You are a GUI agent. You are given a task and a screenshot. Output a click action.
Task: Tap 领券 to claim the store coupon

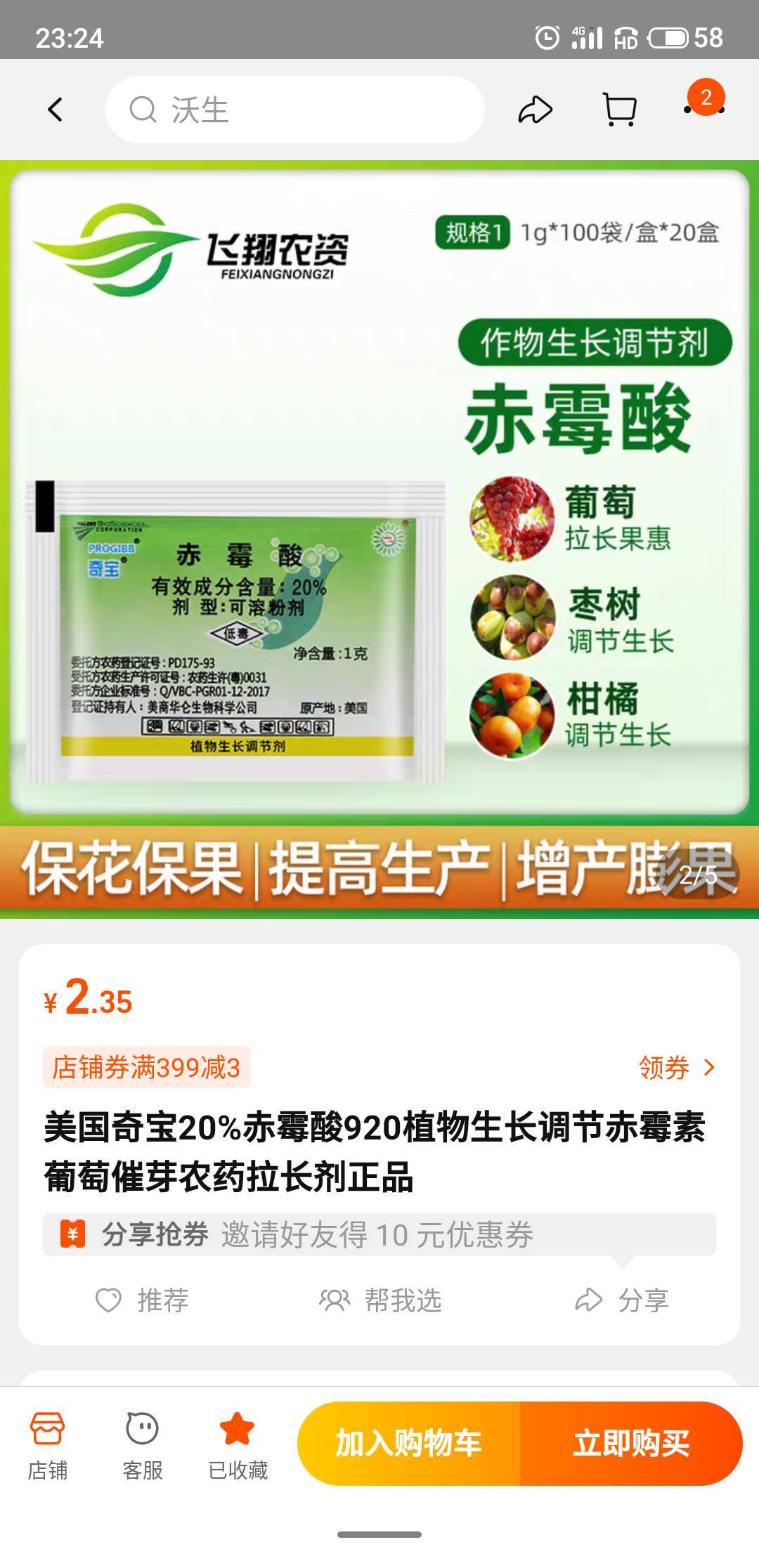click(677, 1067)
